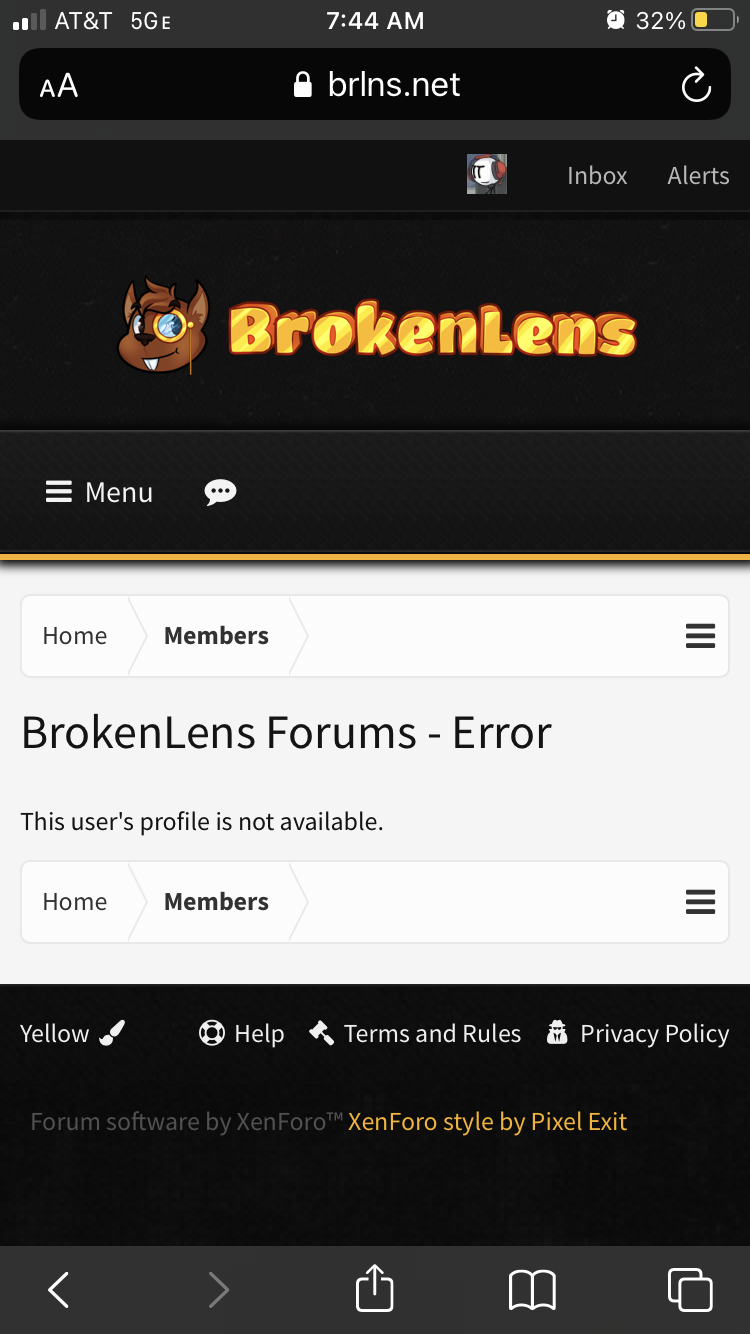Screen dimensions: 750x1334
Task: Open Members in the top breadcrumb
Action: [216, 636]
